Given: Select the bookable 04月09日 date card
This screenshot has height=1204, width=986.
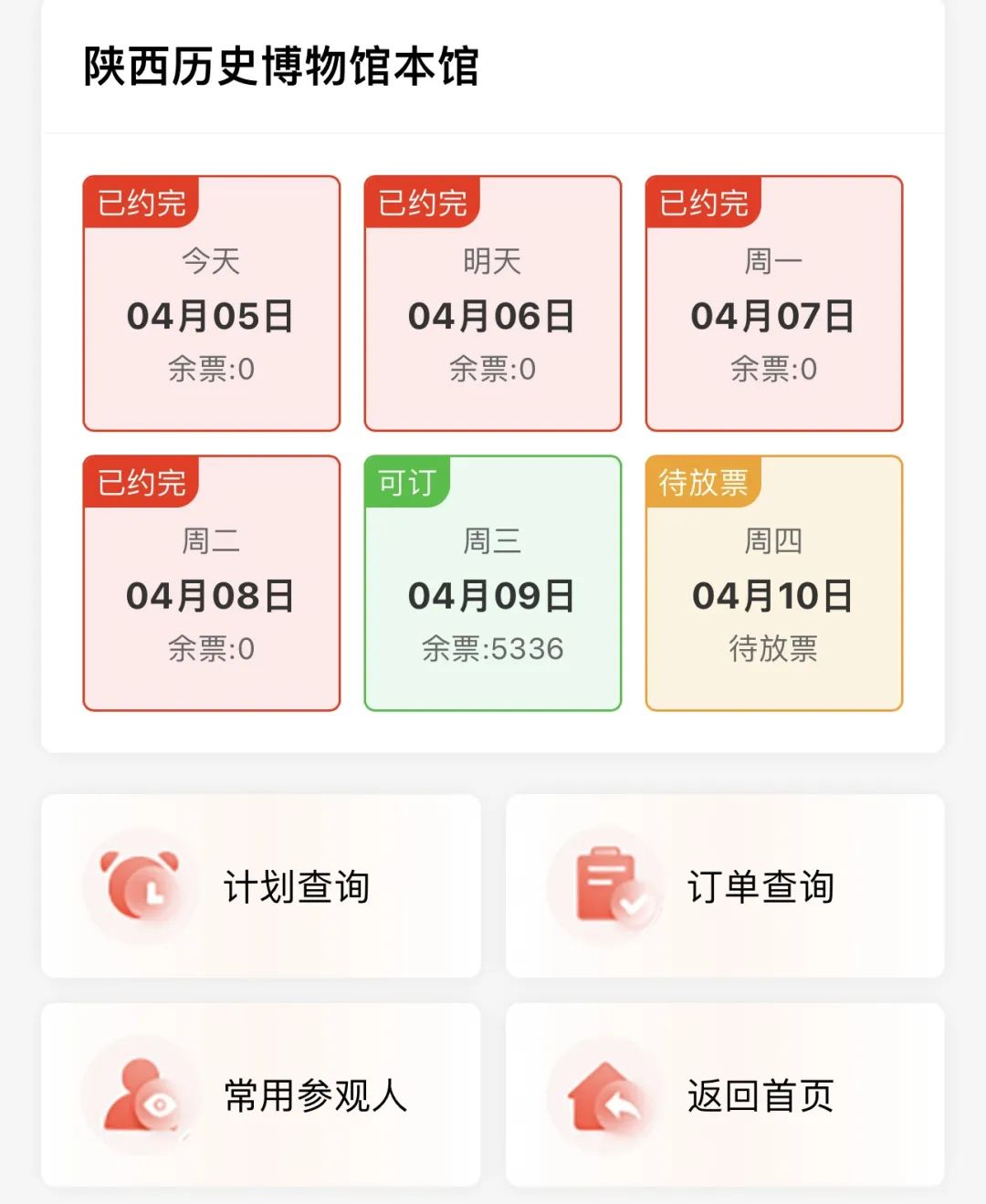Looking at the screenshot, I should 492,583.
